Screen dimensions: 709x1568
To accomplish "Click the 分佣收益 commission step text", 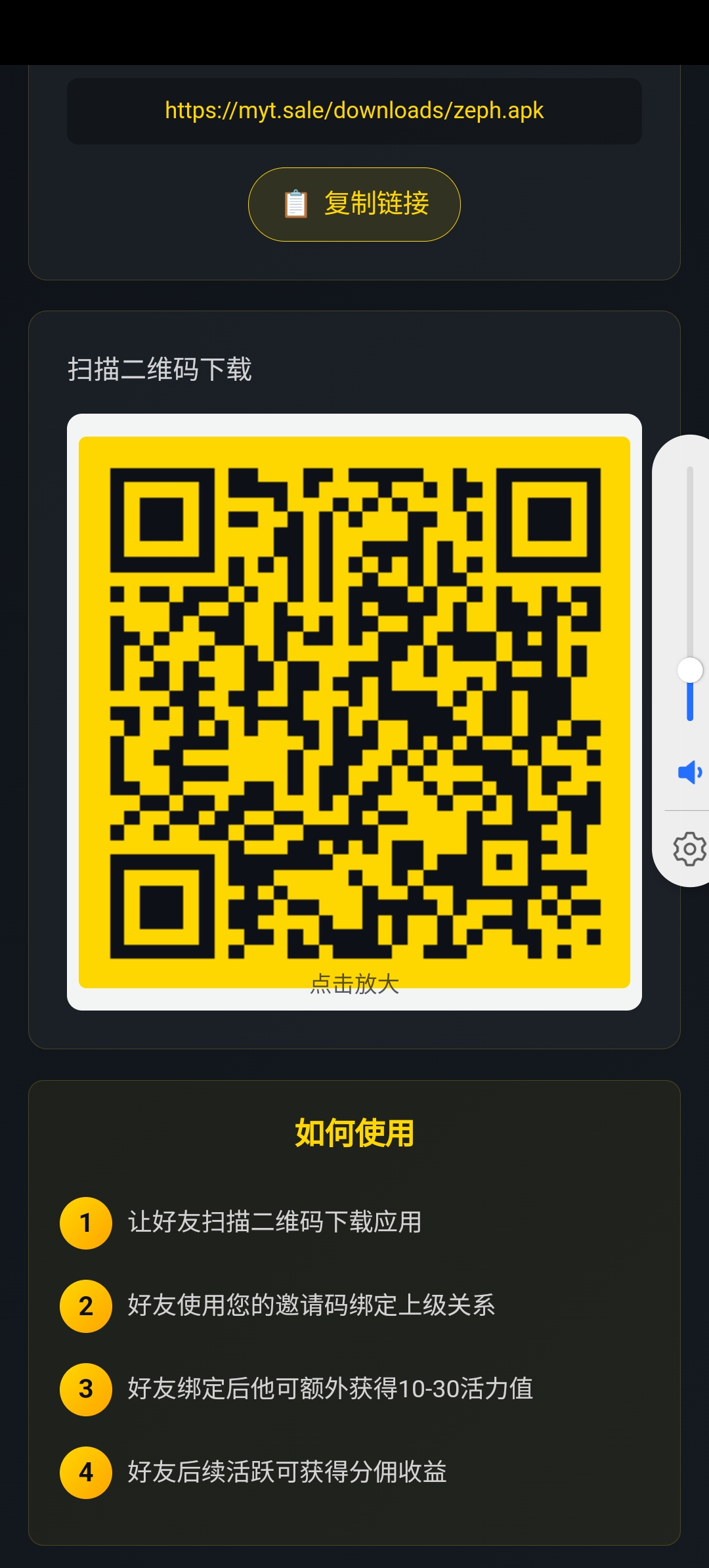I will click(288, 1472).
